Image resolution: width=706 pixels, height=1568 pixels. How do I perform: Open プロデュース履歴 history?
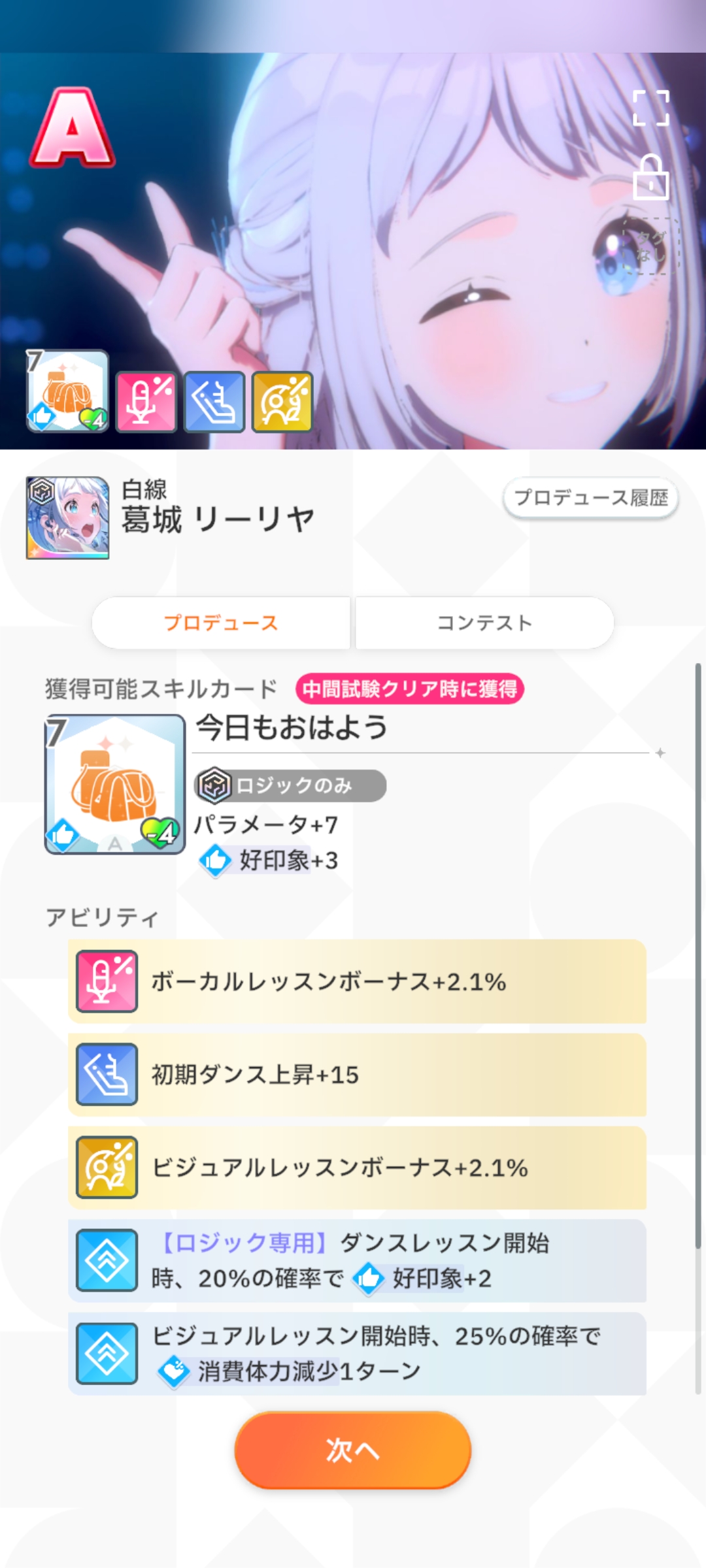pyautogui.click(x=590, y=498)
